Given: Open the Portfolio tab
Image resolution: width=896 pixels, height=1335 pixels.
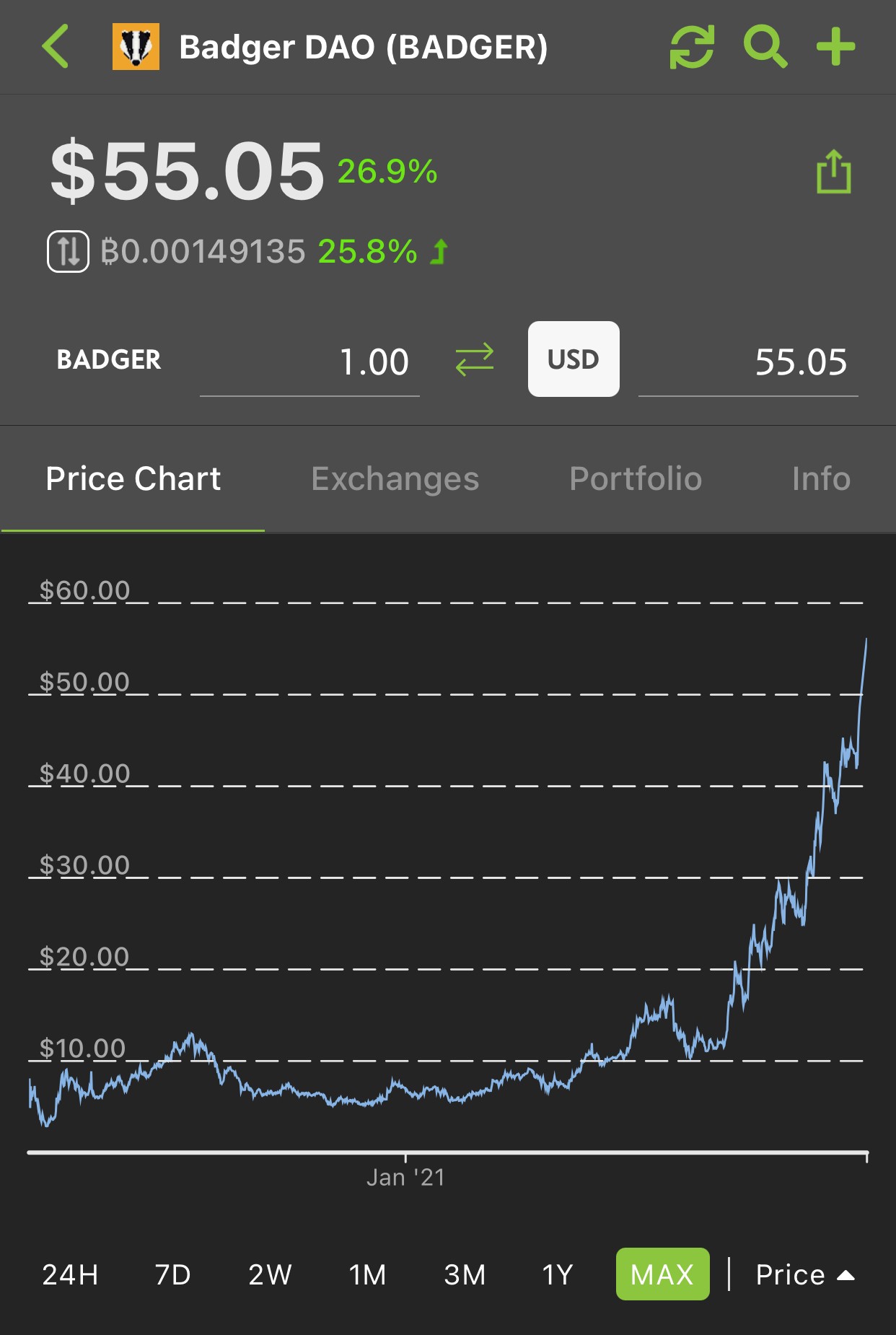Looking at the screenshot, I should pos(636,478).
